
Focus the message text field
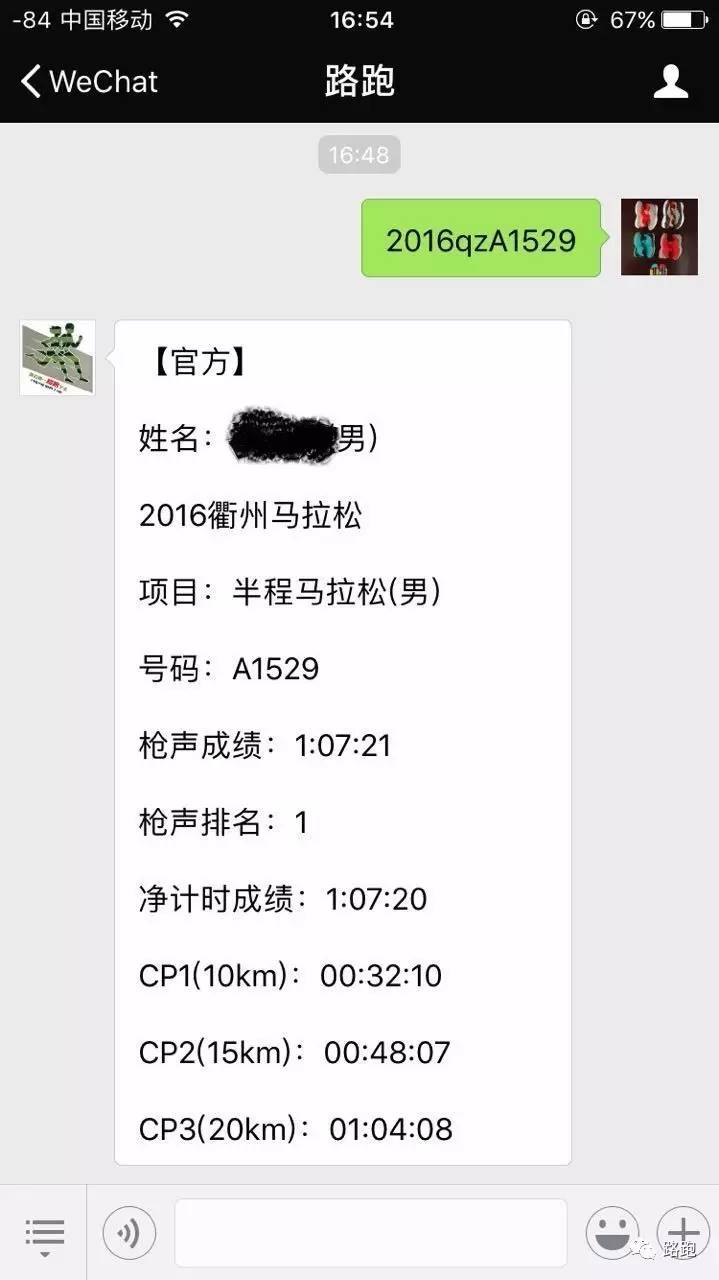[370, 1233]
